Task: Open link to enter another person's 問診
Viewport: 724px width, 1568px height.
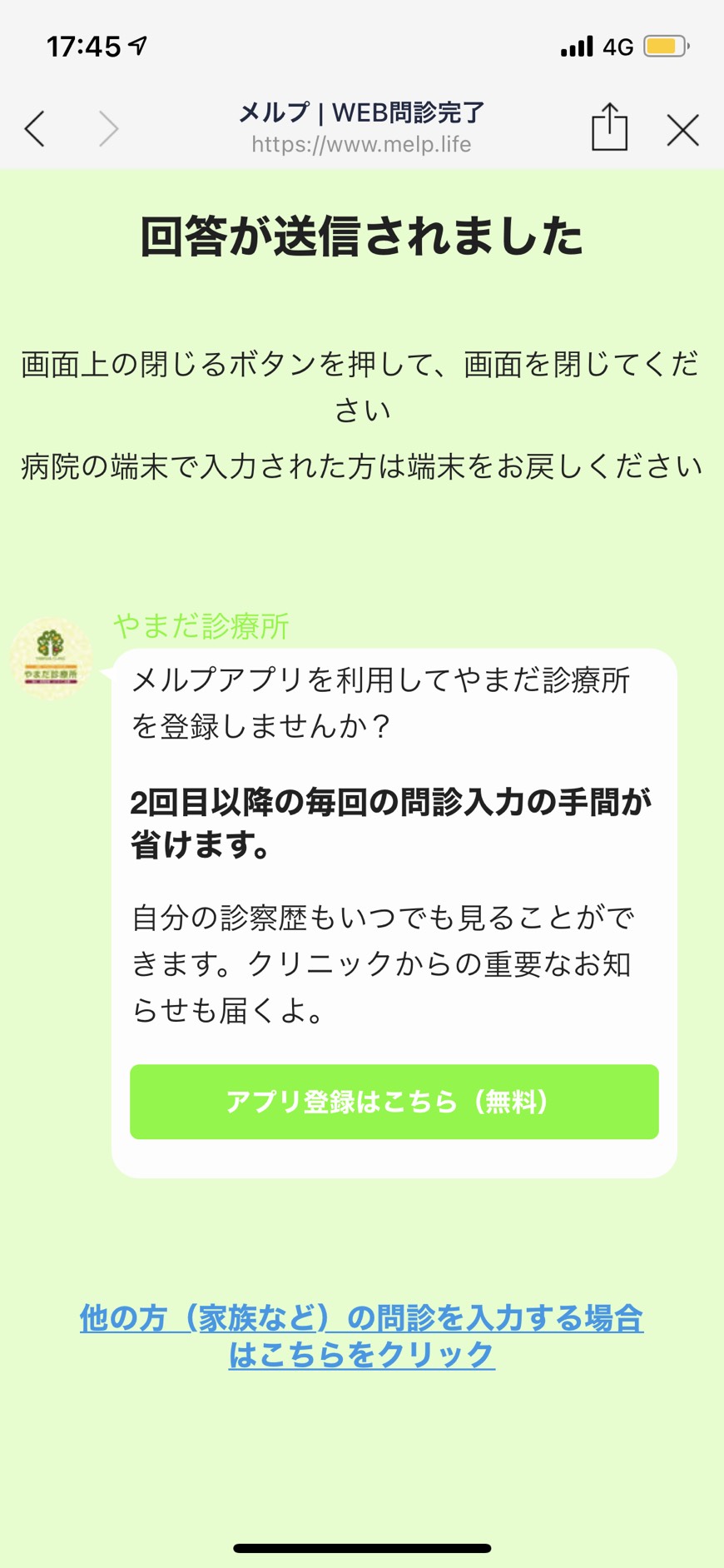Action: 362,1336
